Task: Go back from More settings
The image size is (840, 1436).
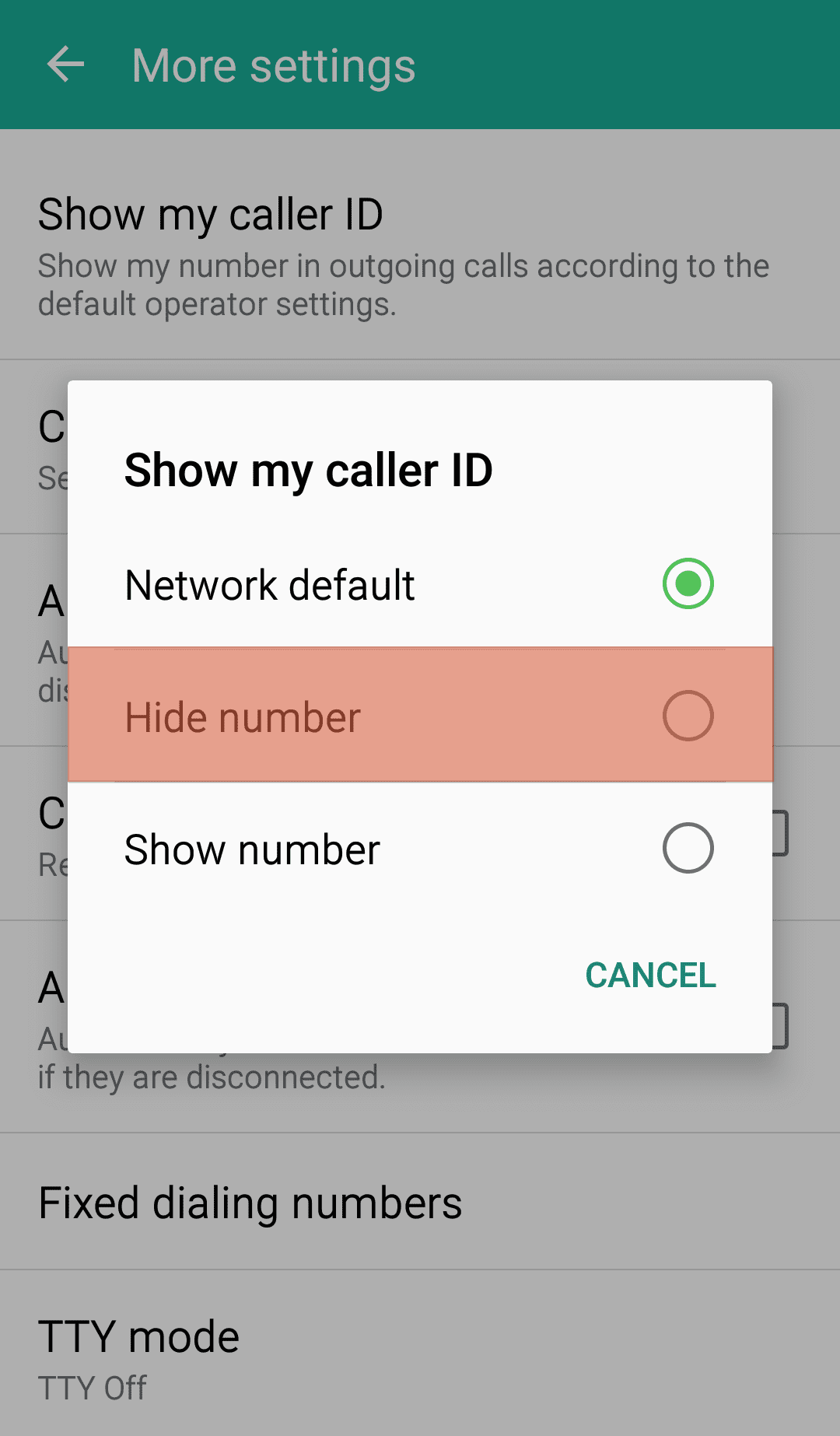Action: tap(65, 65)
